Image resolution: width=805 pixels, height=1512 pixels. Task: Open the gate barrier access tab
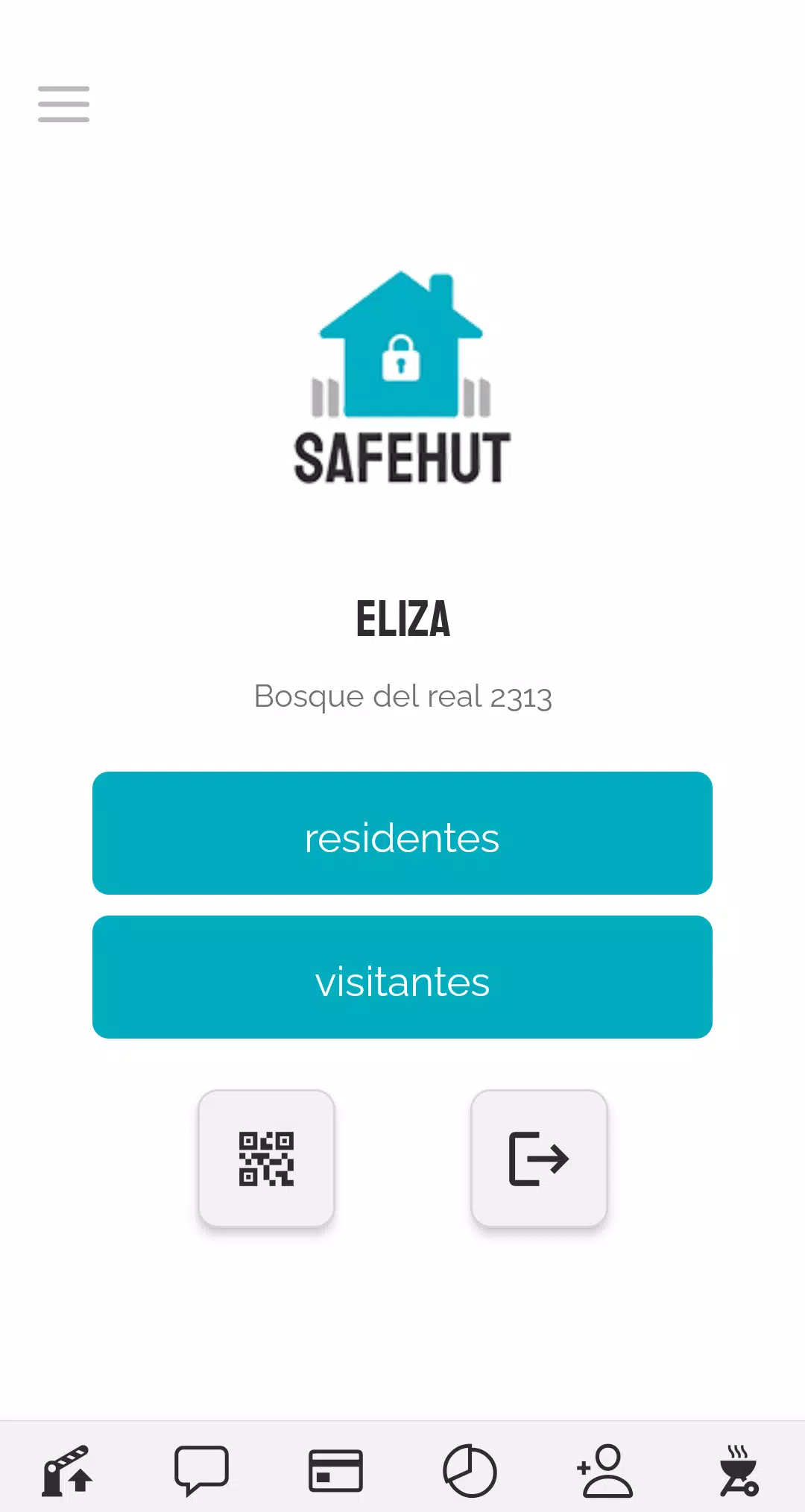click(x=67, y=1470)
